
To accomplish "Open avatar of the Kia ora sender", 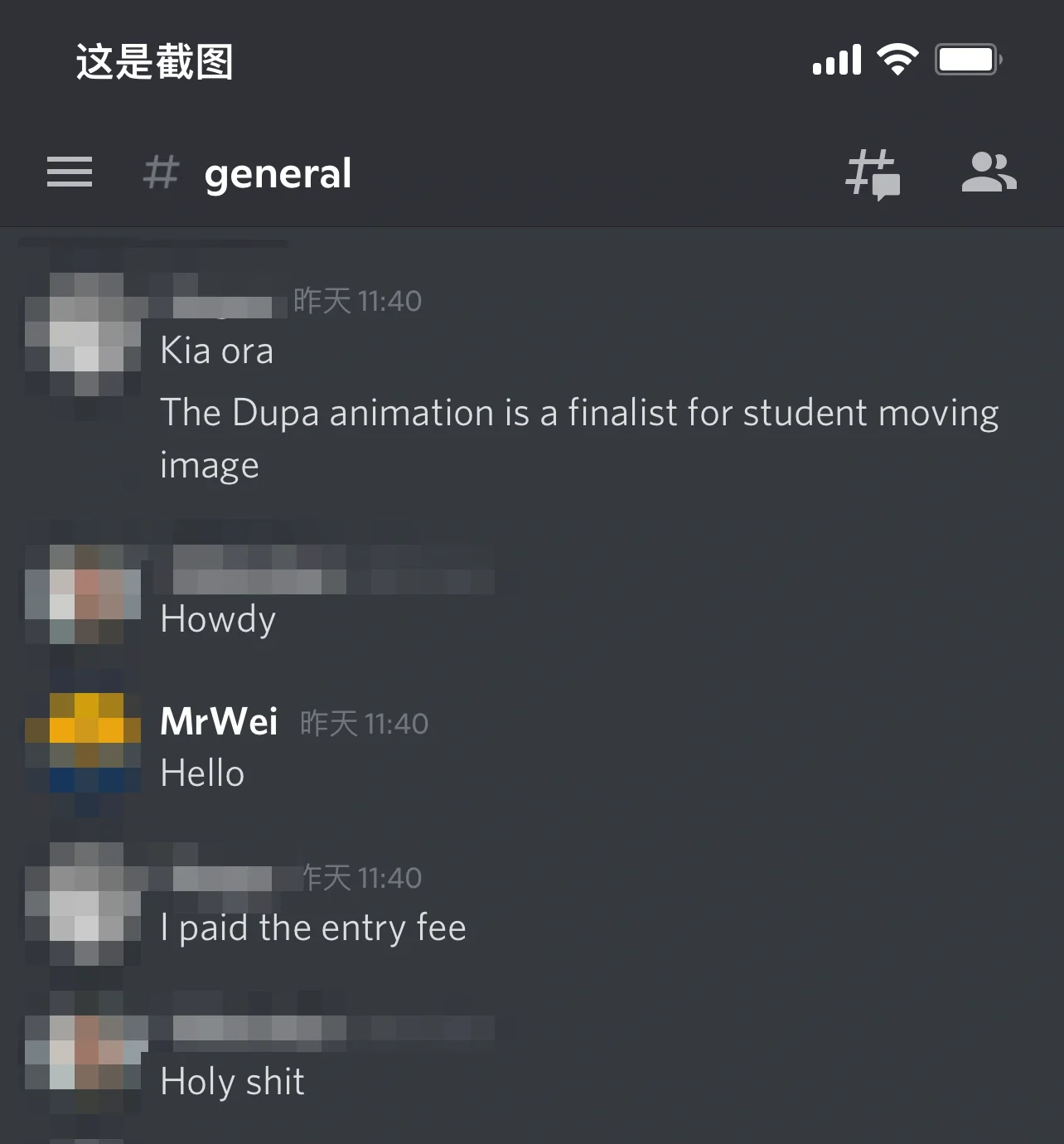I will [86, 333].
